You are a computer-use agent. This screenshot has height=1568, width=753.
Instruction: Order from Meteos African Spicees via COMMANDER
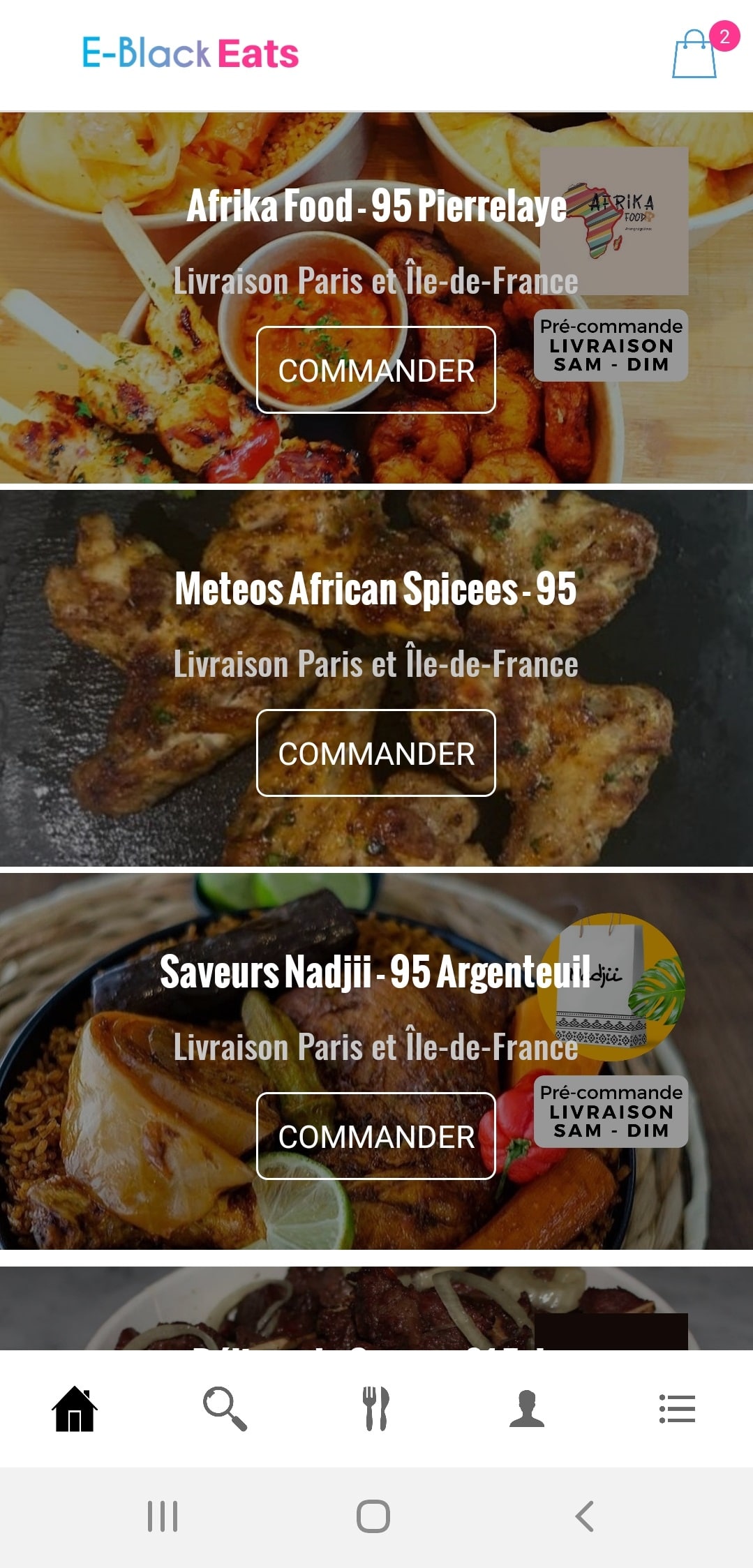[376, 753]
